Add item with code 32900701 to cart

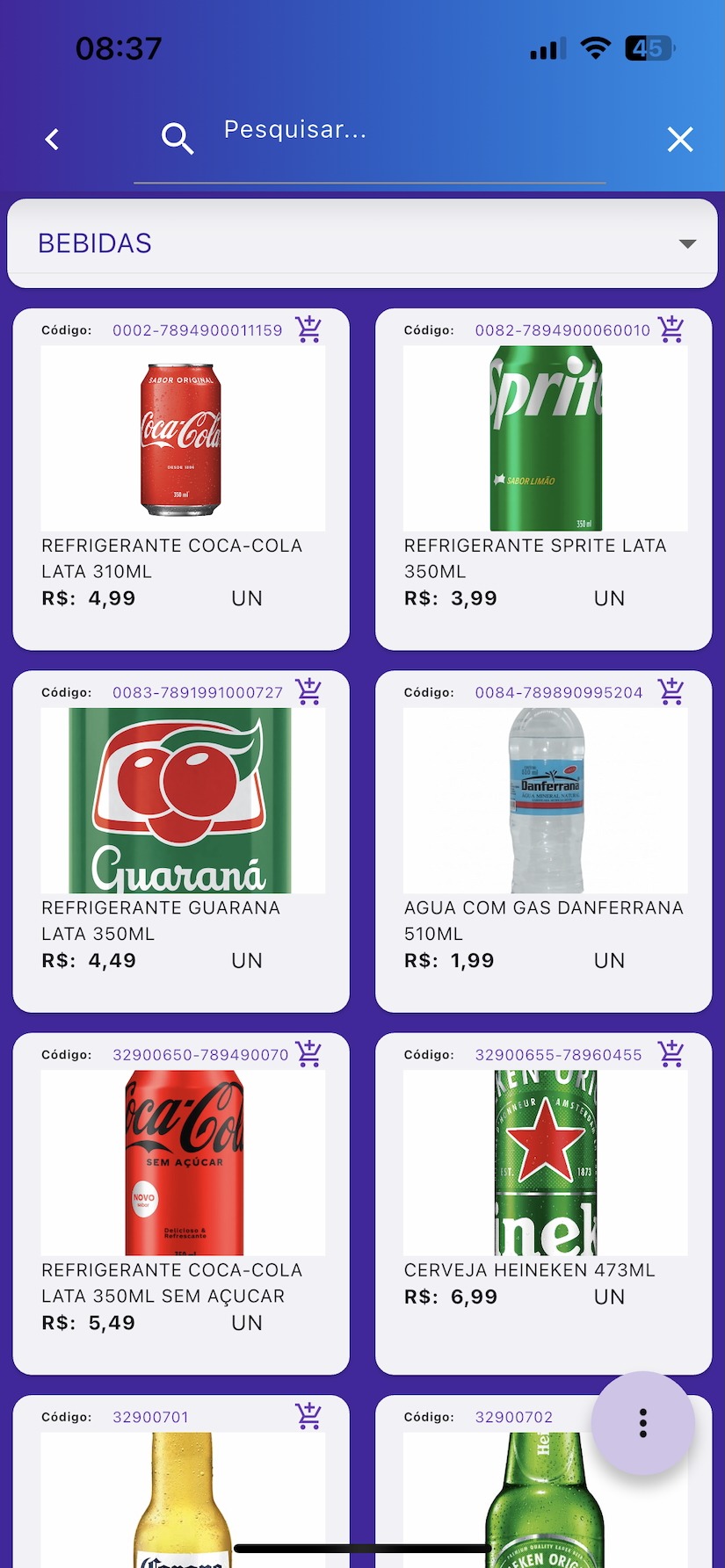pos(308,1415)
